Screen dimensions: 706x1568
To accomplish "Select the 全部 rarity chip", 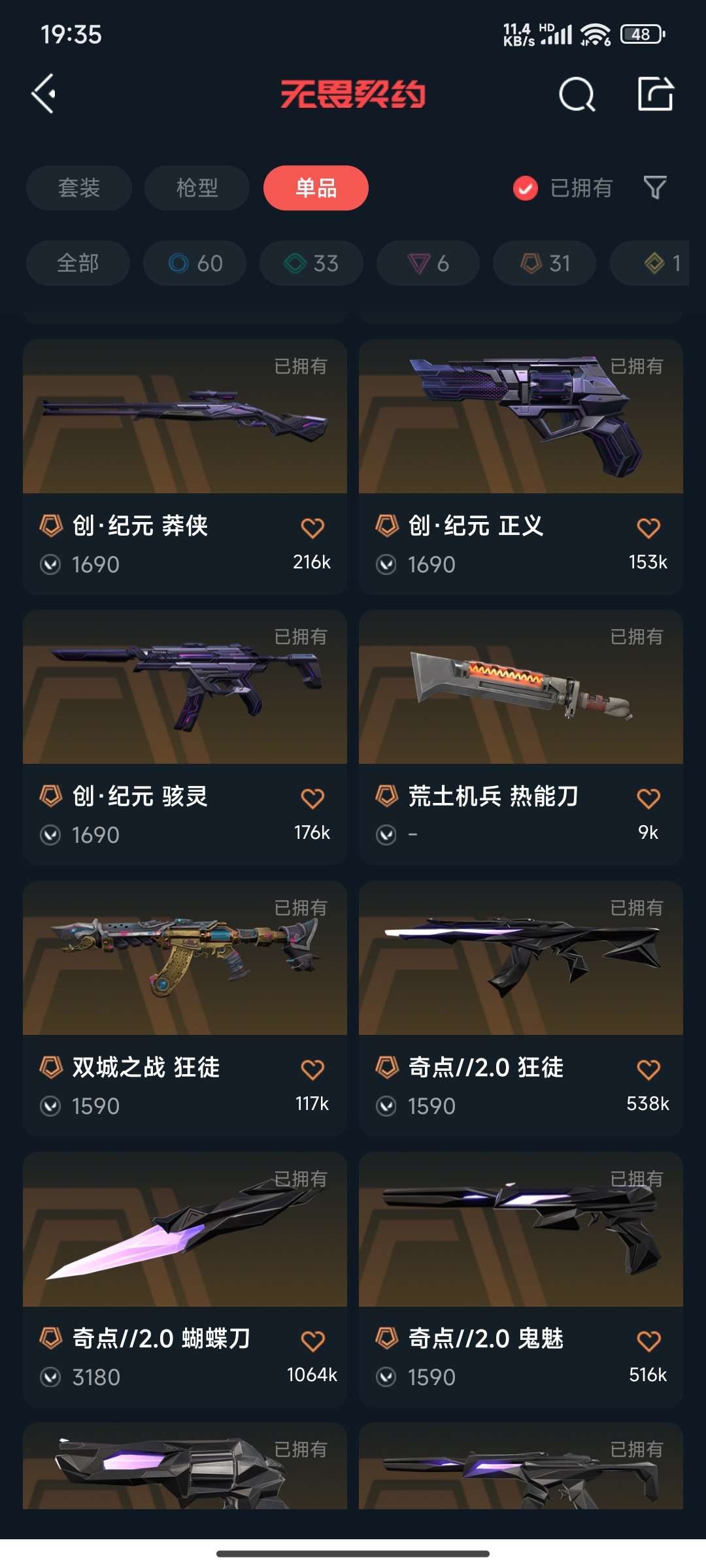I will click(x=78, y=263).
